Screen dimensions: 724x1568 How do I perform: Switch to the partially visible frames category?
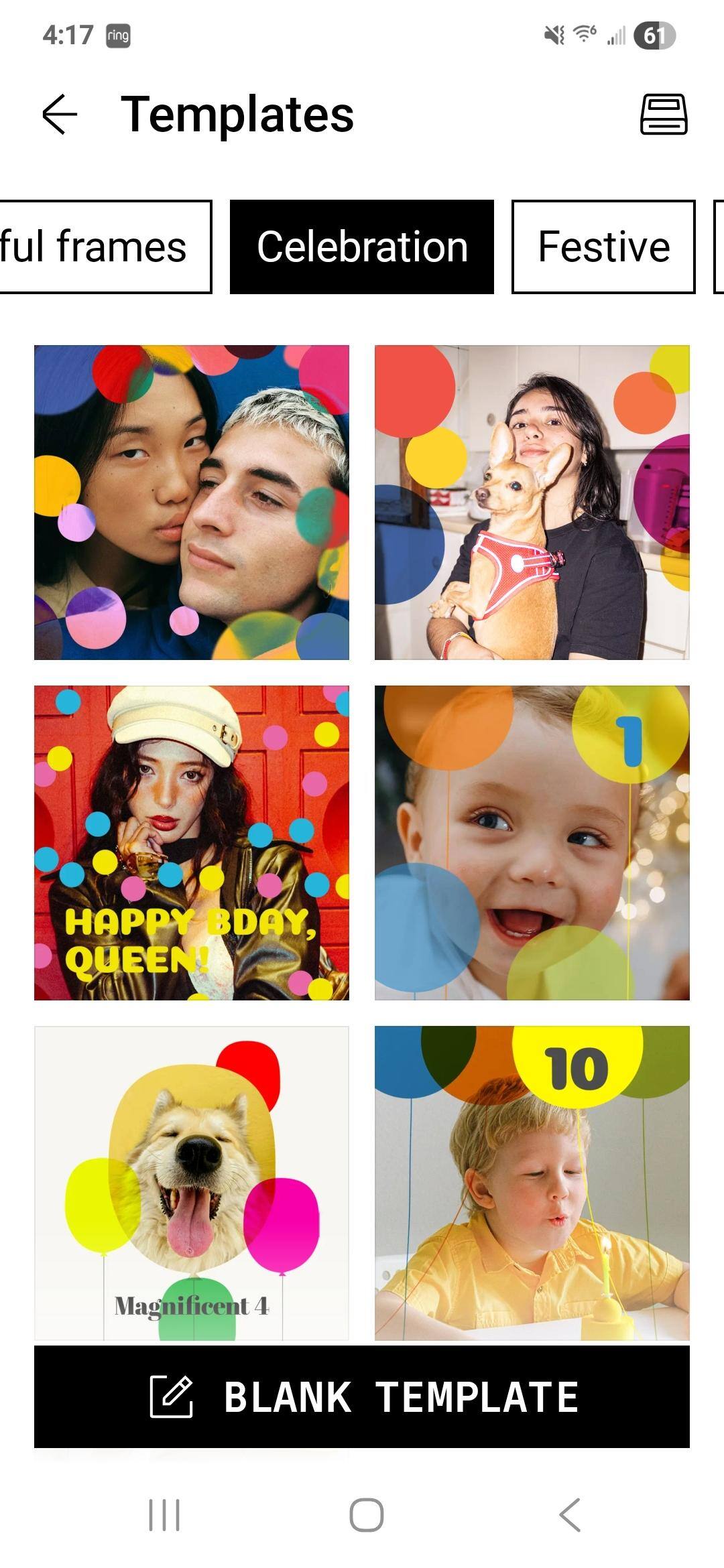pos(105,247)
